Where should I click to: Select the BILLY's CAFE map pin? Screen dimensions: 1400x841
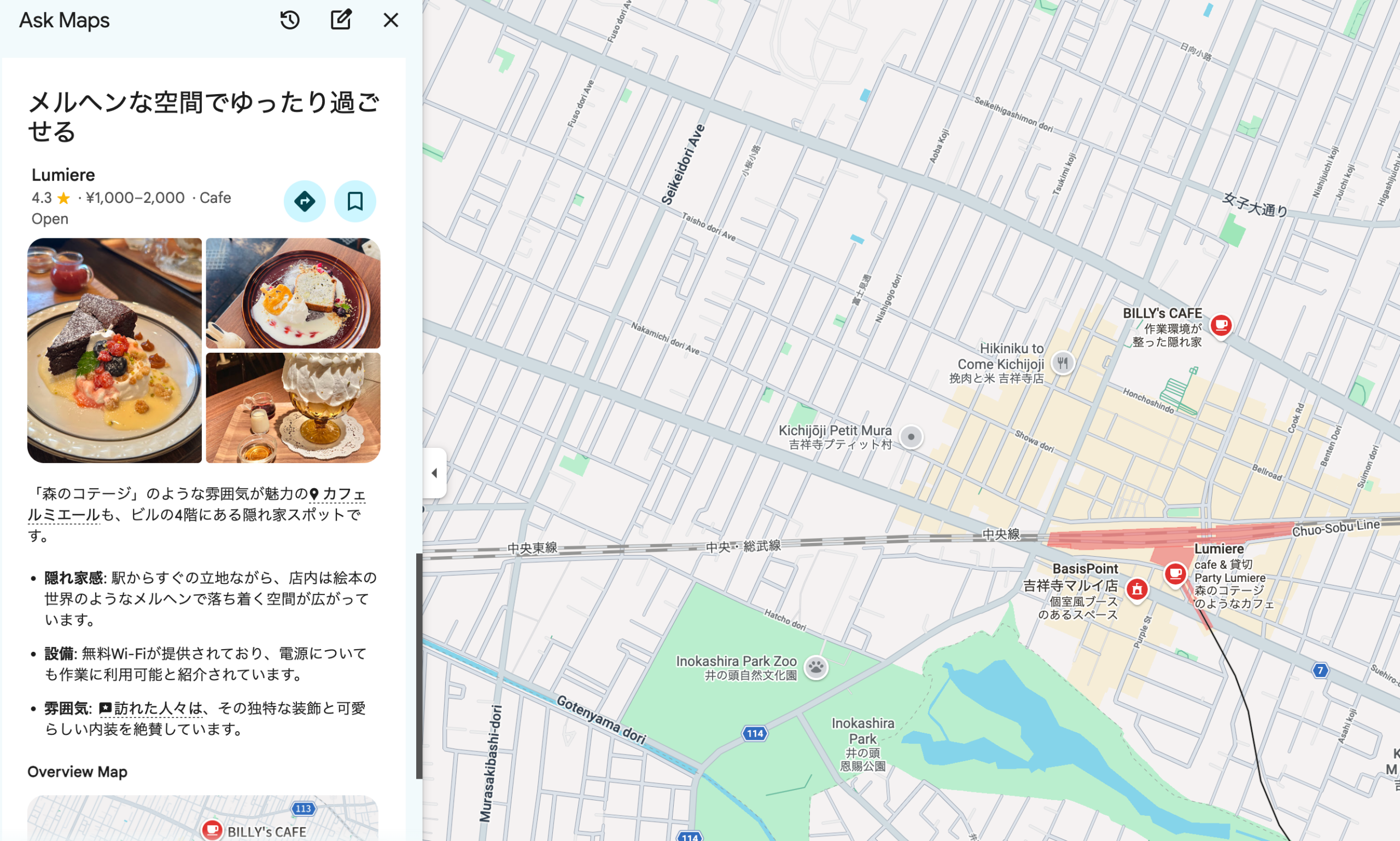[x=1221, y=325]
